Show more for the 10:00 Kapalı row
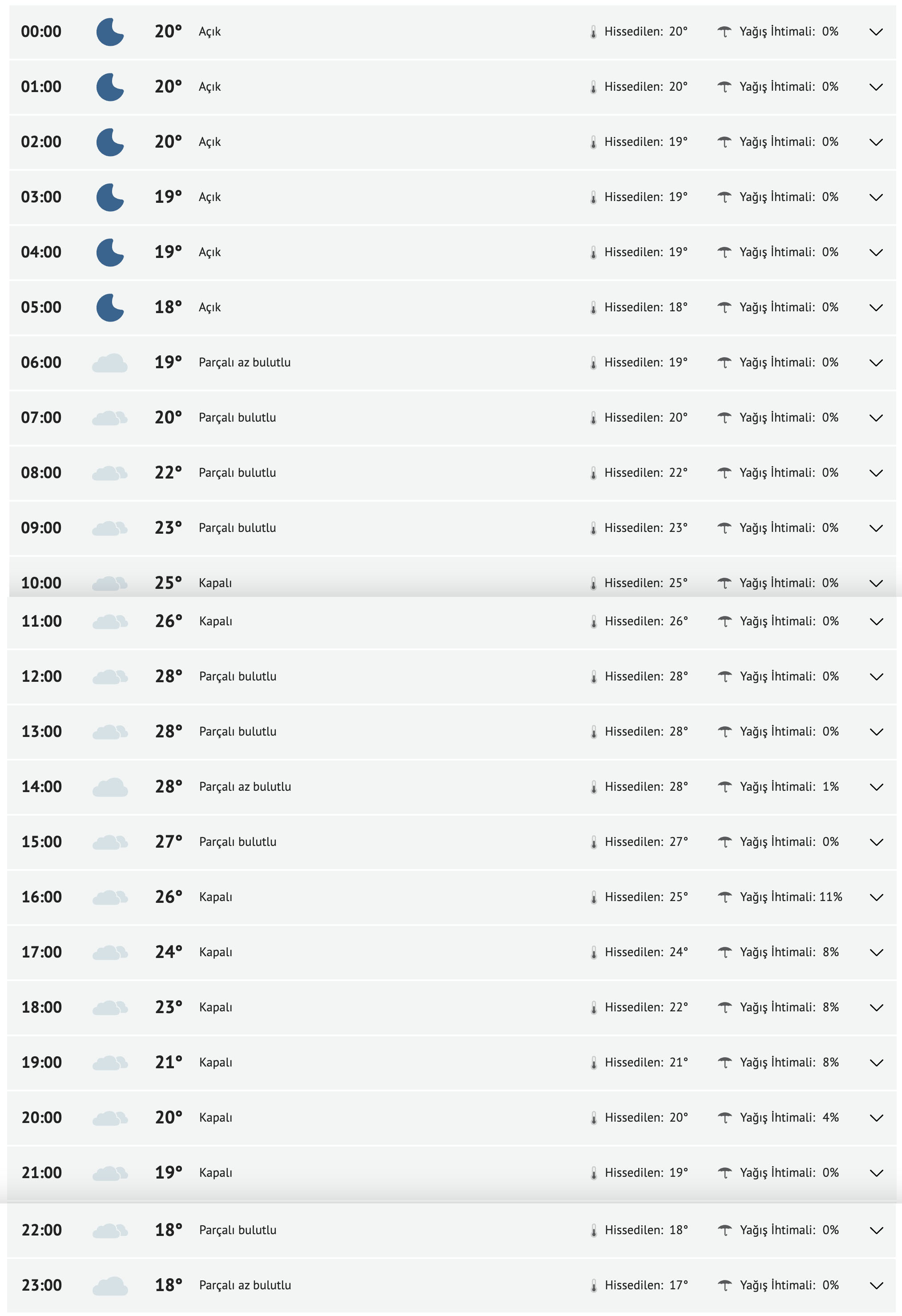902x1316 pixels. 875,583
